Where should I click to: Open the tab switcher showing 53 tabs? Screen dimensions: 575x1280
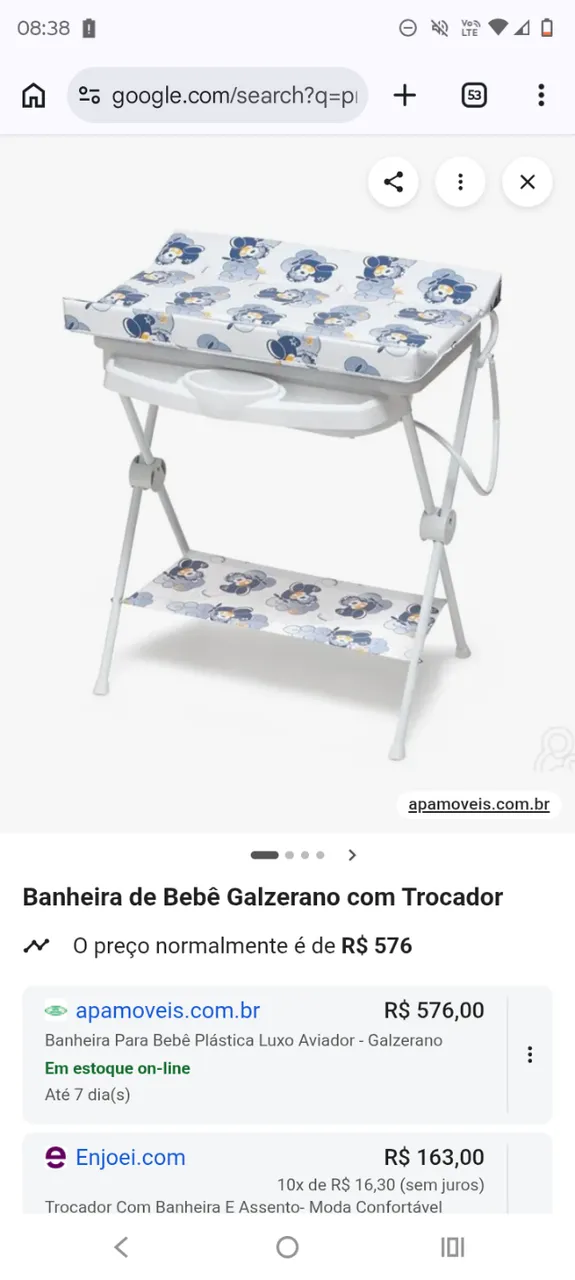pos(474,96)
